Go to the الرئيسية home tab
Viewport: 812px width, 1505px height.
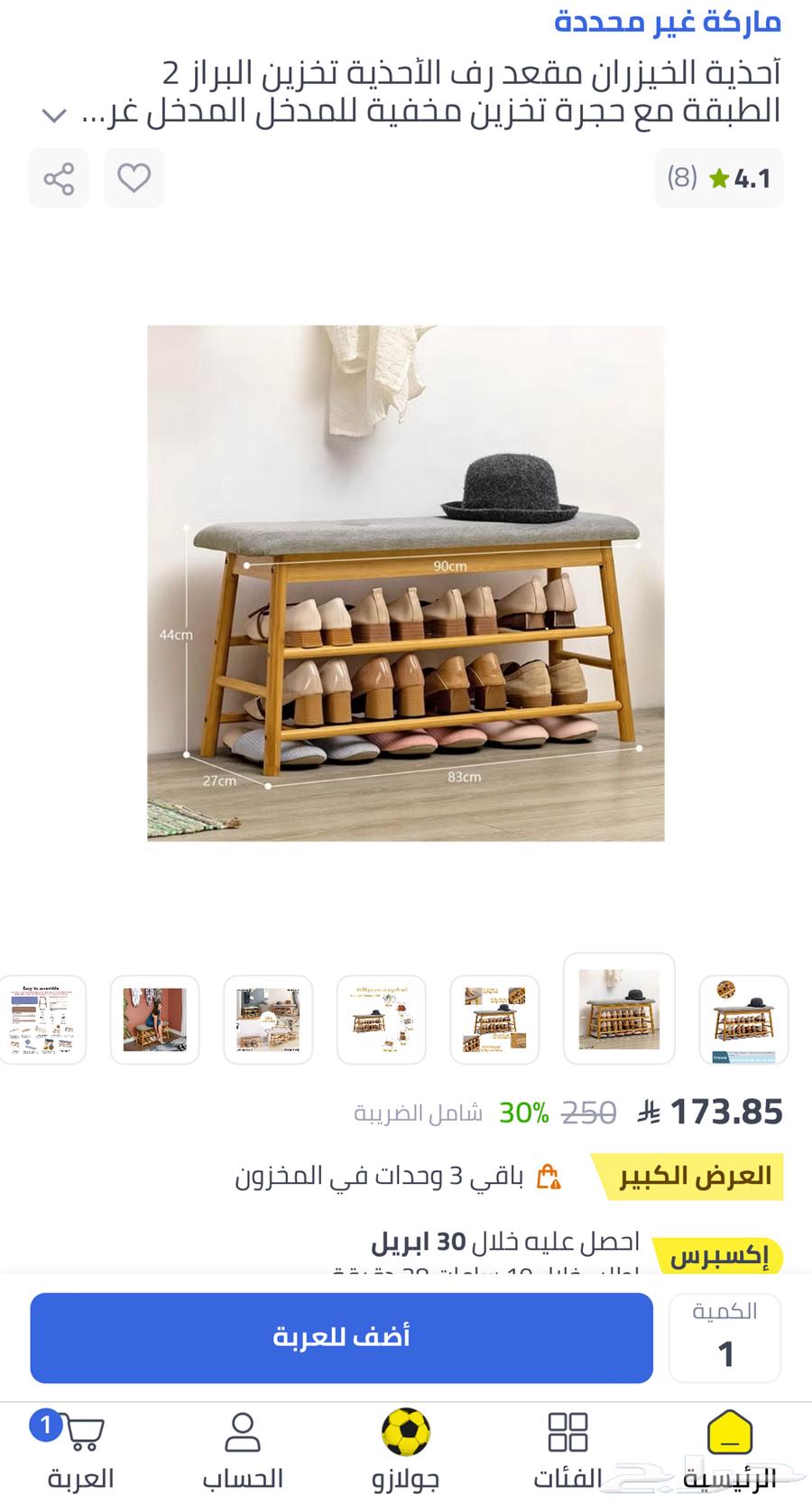pos(729,1451)
